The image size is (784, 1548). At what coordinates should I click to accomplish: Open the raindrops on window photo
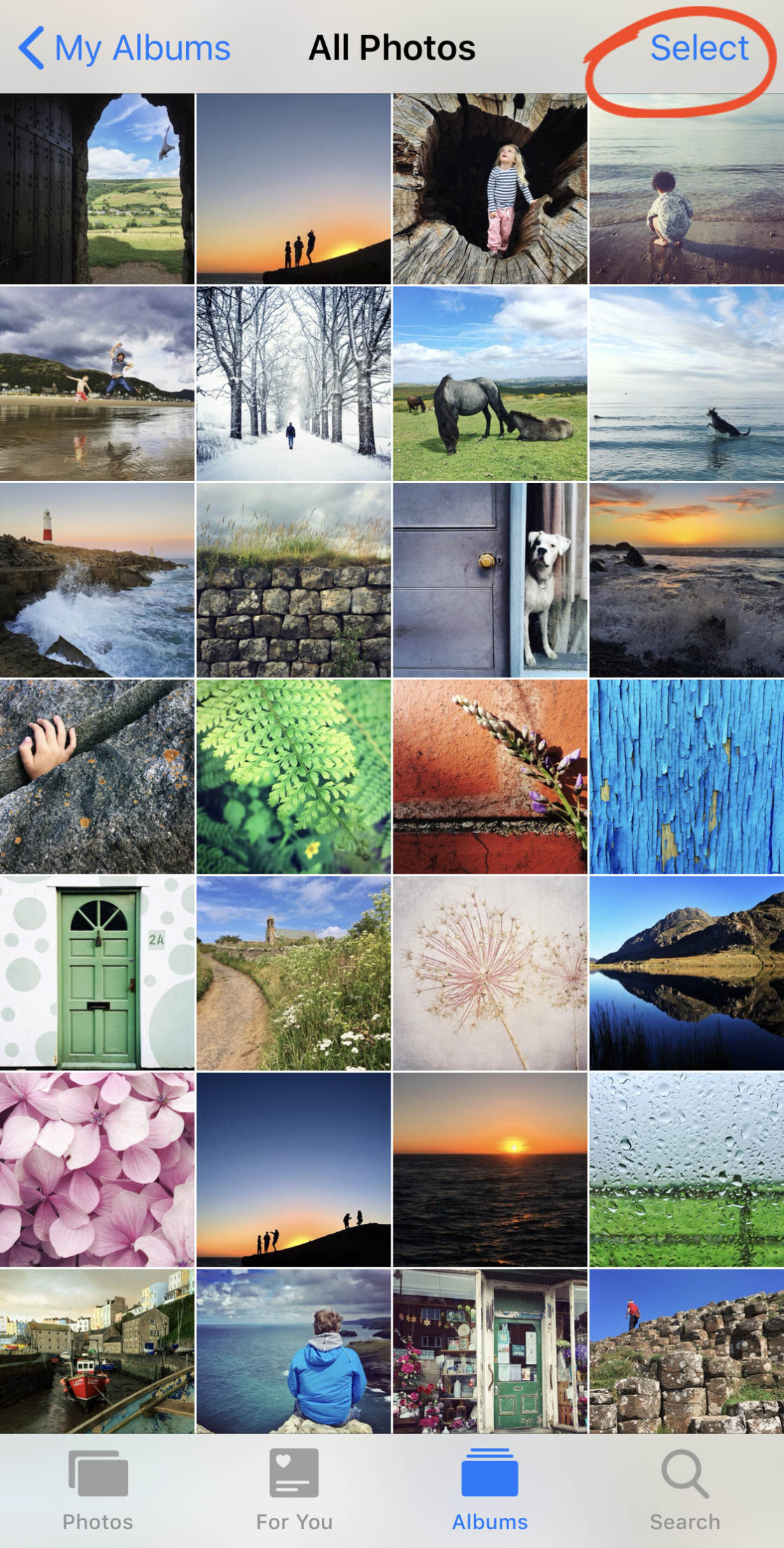tap(686, 1169)
